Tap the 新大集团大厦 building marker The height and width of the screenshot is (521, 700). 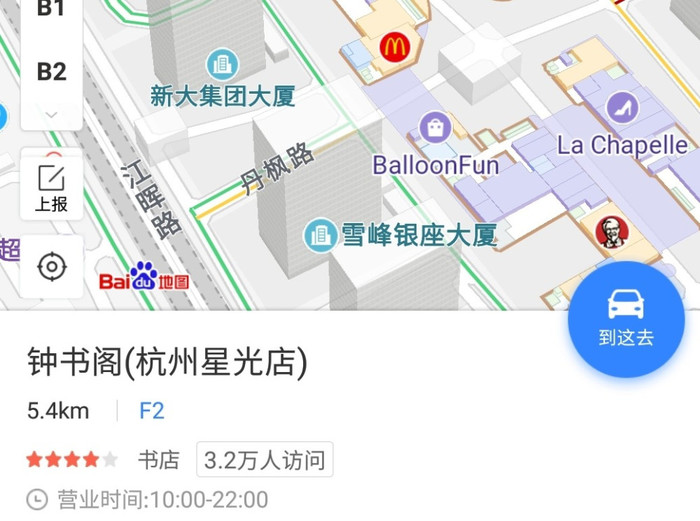pyautogui.click(x=221, y=65)
